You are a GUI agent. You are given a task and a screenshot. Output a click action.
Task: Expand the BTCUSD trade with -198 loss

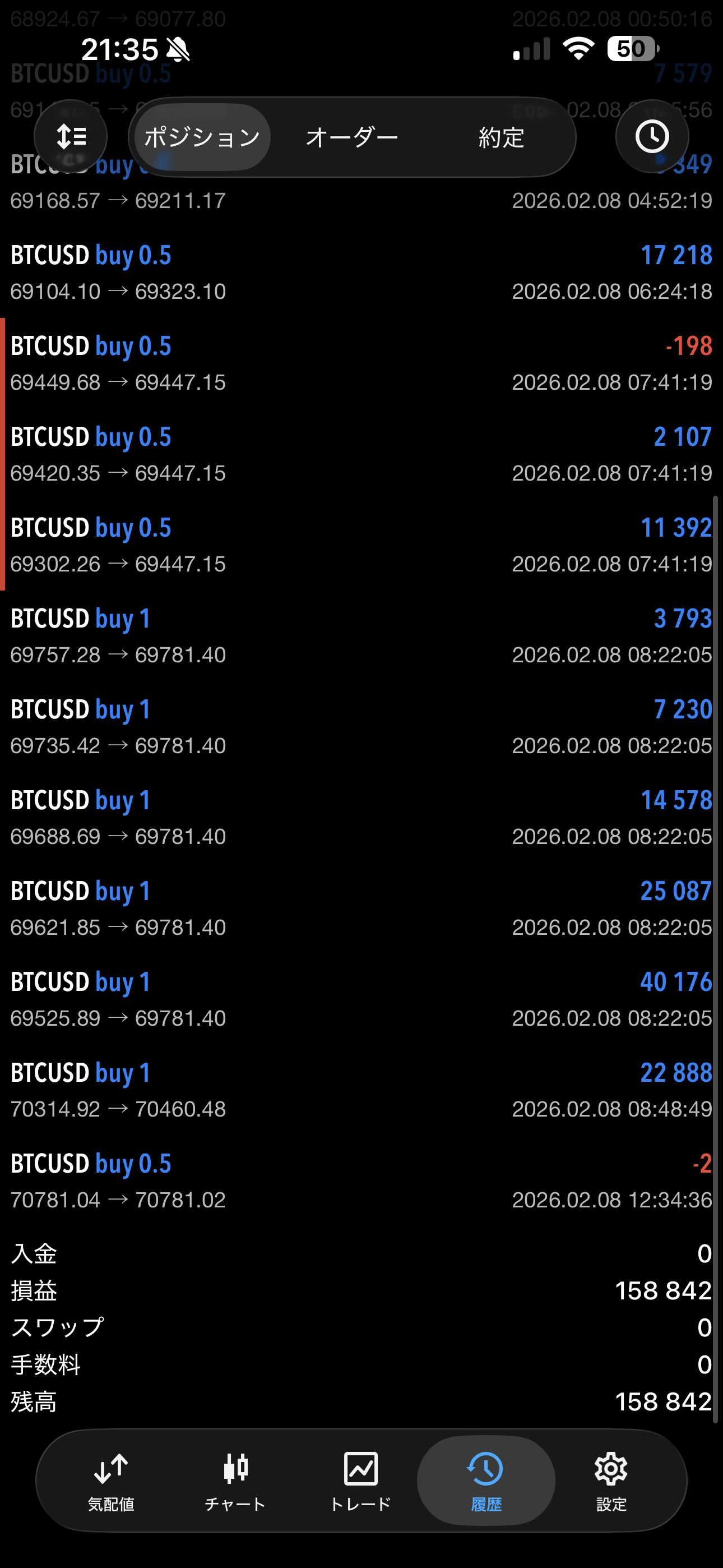point(361,363)
